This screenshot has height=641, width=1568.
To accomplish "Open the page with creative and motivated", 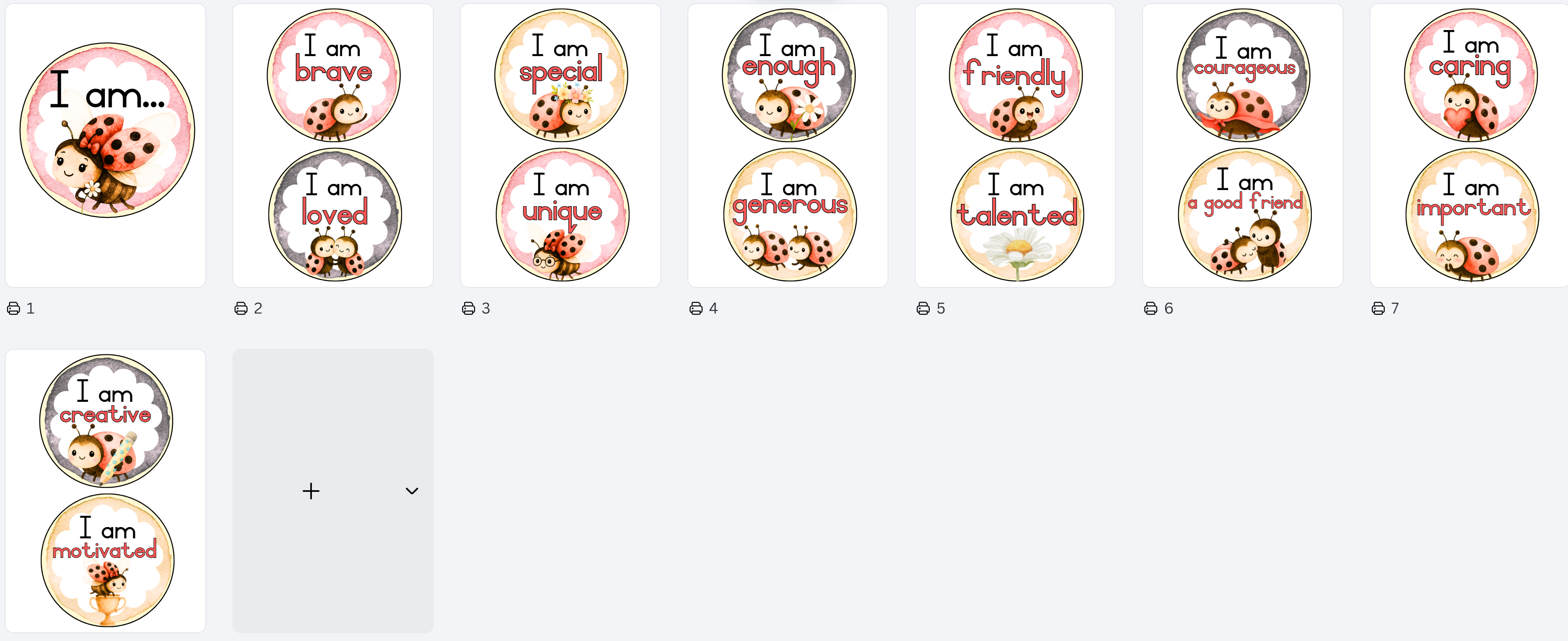I will pos(105,491).
